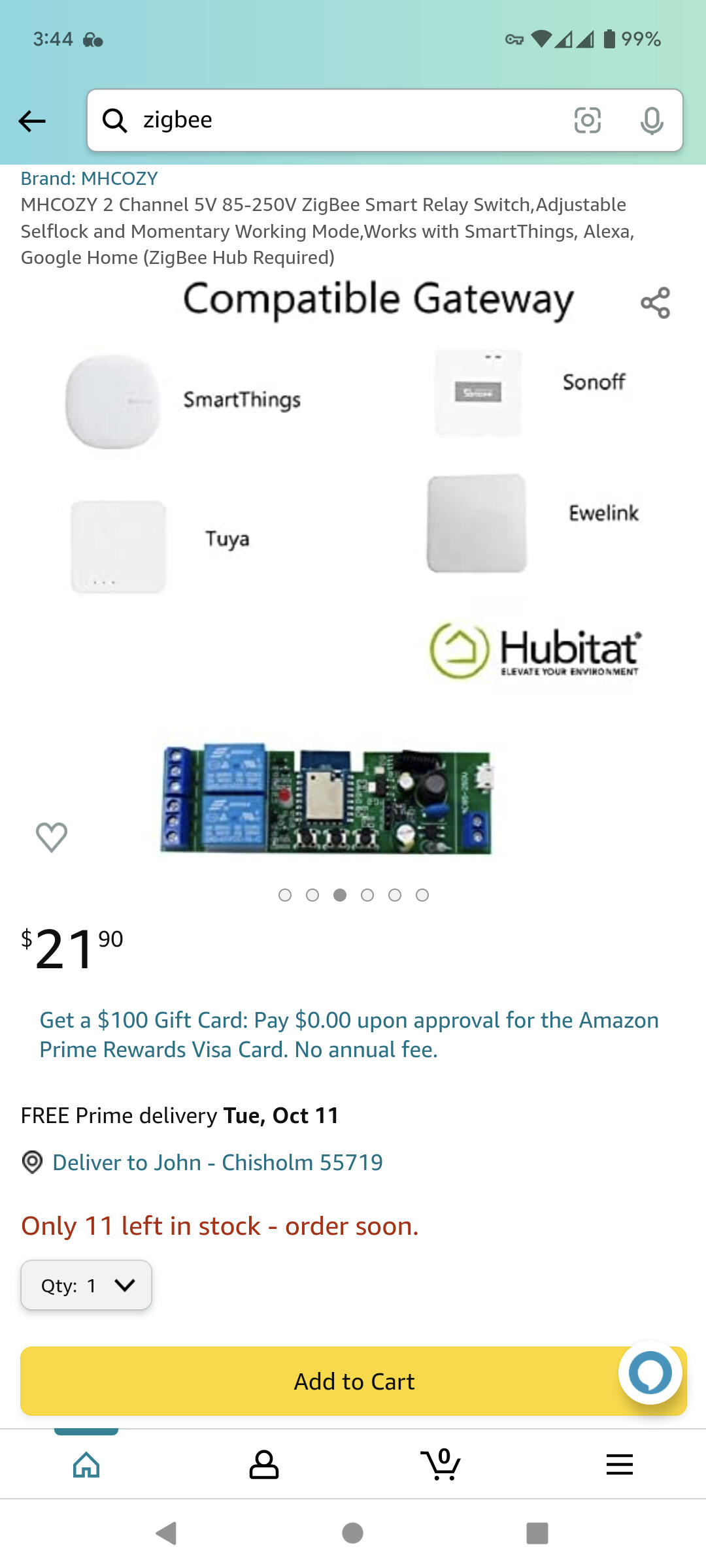706x1568 pixels.
Task: Tap the system home button
Action: click(353, 1533)
